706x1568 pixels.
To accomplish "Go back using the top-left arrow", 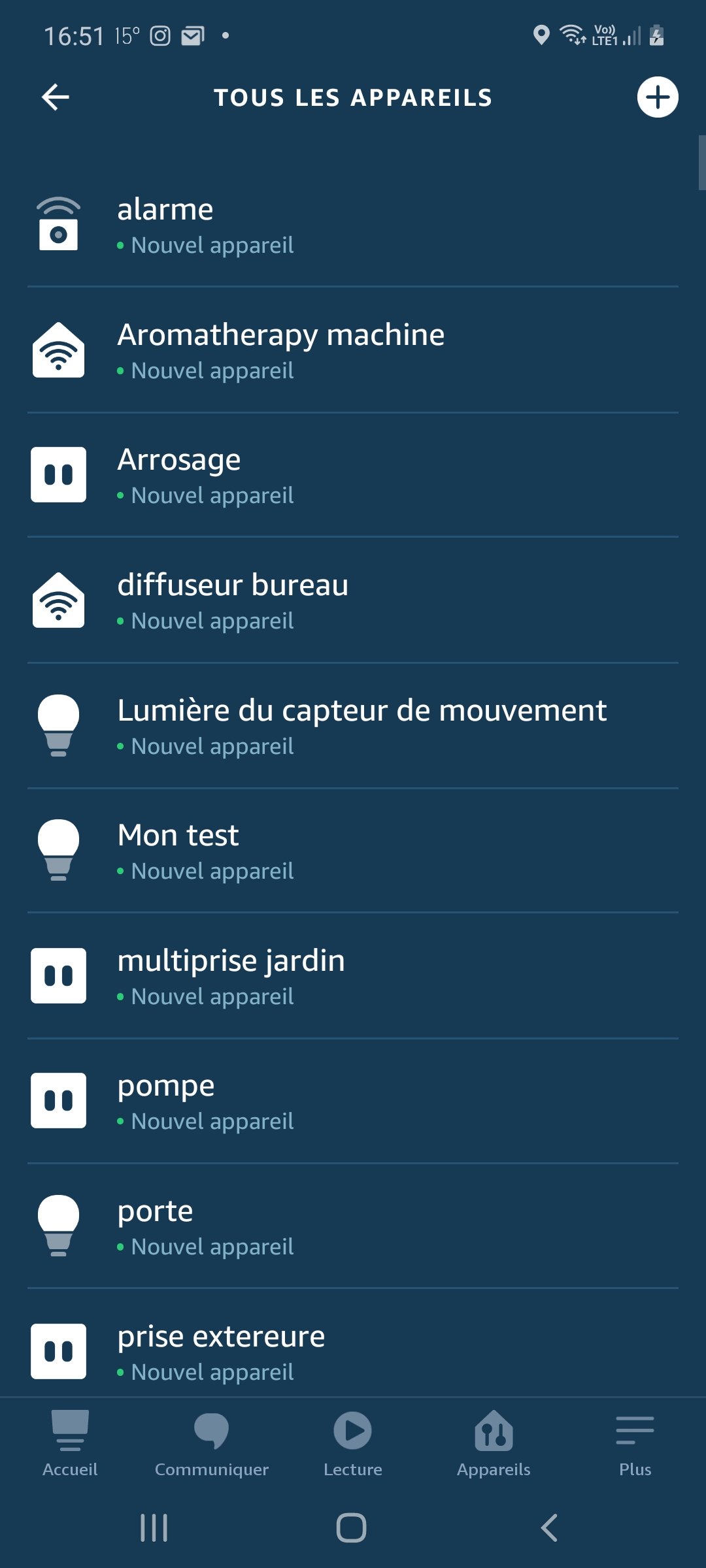I will (x=56, y=97).
